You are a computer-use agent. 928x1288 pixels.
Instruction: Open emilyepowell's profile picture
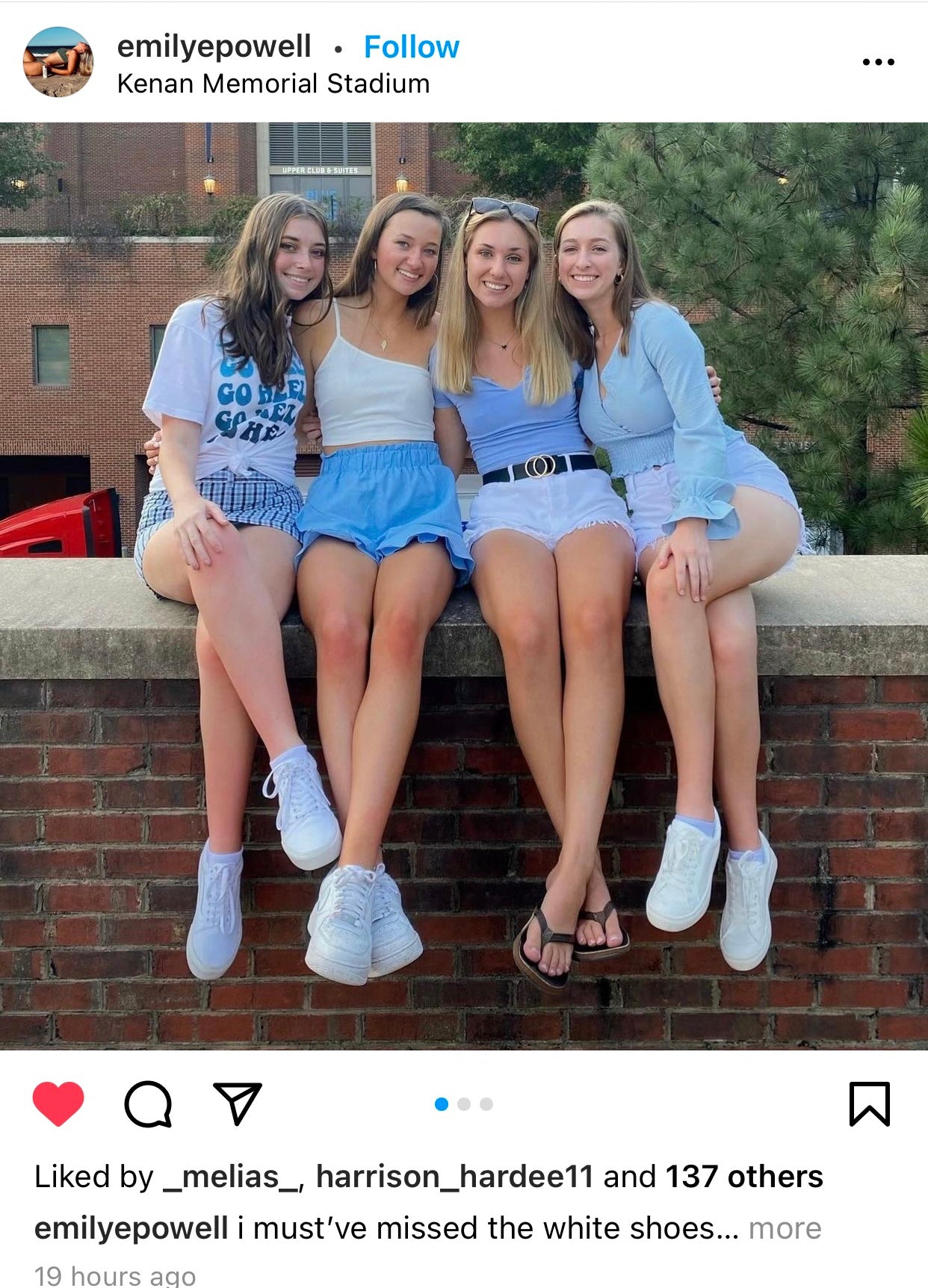[58, 62]
